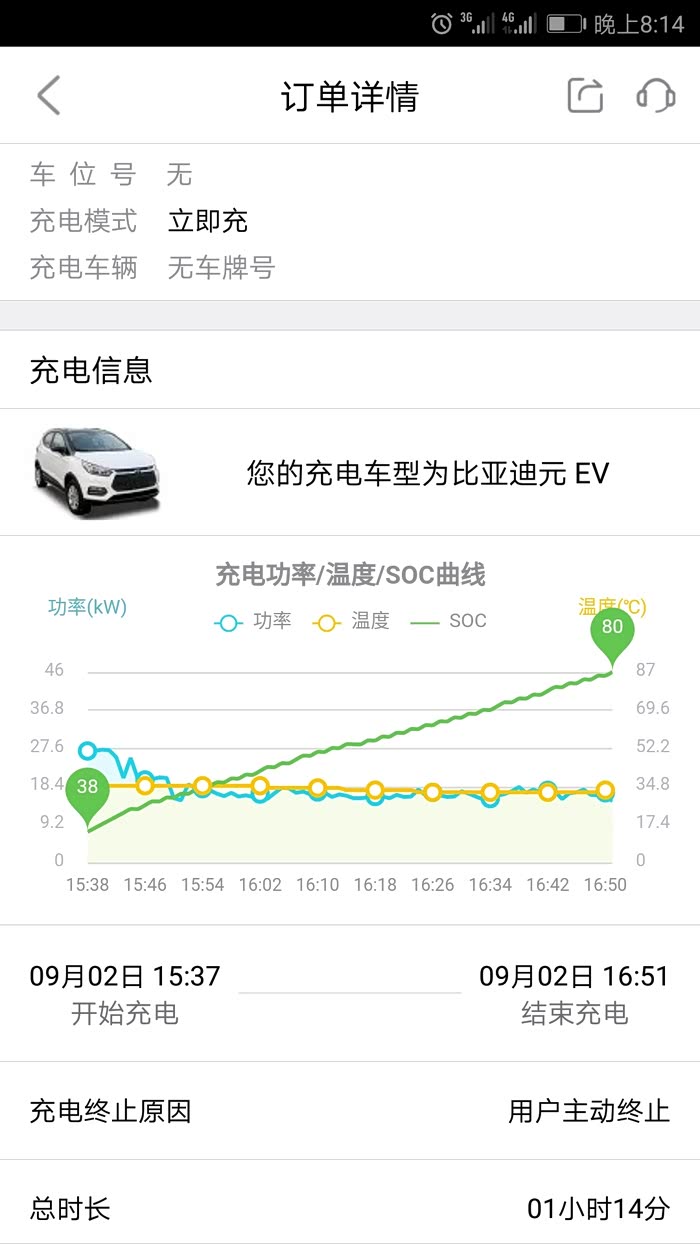Share this charging order
The height and width of the screenshot is (1244, 700).
[x=586, y=95]
